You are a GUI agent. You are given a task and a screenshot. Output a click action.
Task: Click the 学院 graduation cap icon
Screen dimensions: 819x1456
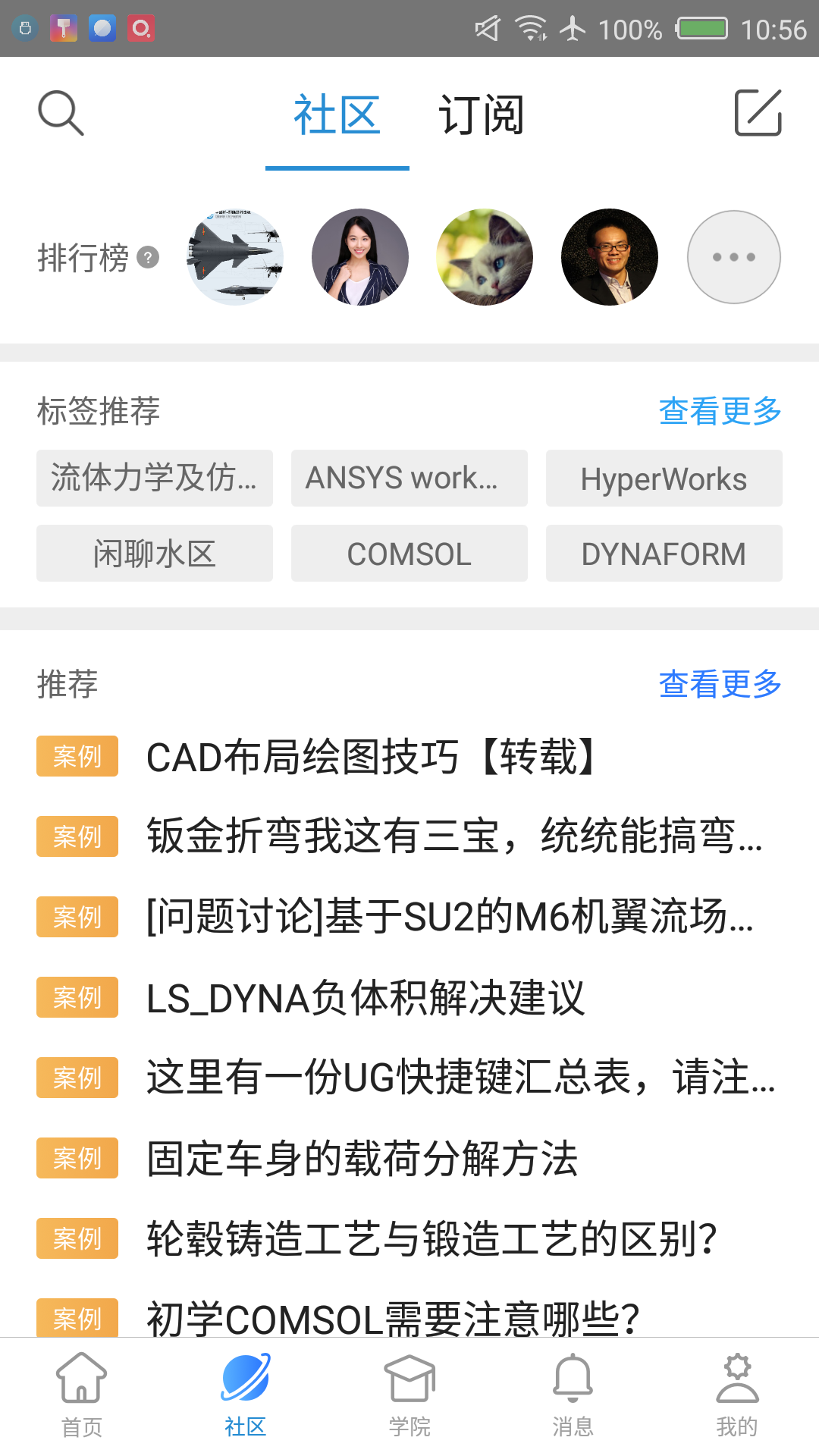409,1395
